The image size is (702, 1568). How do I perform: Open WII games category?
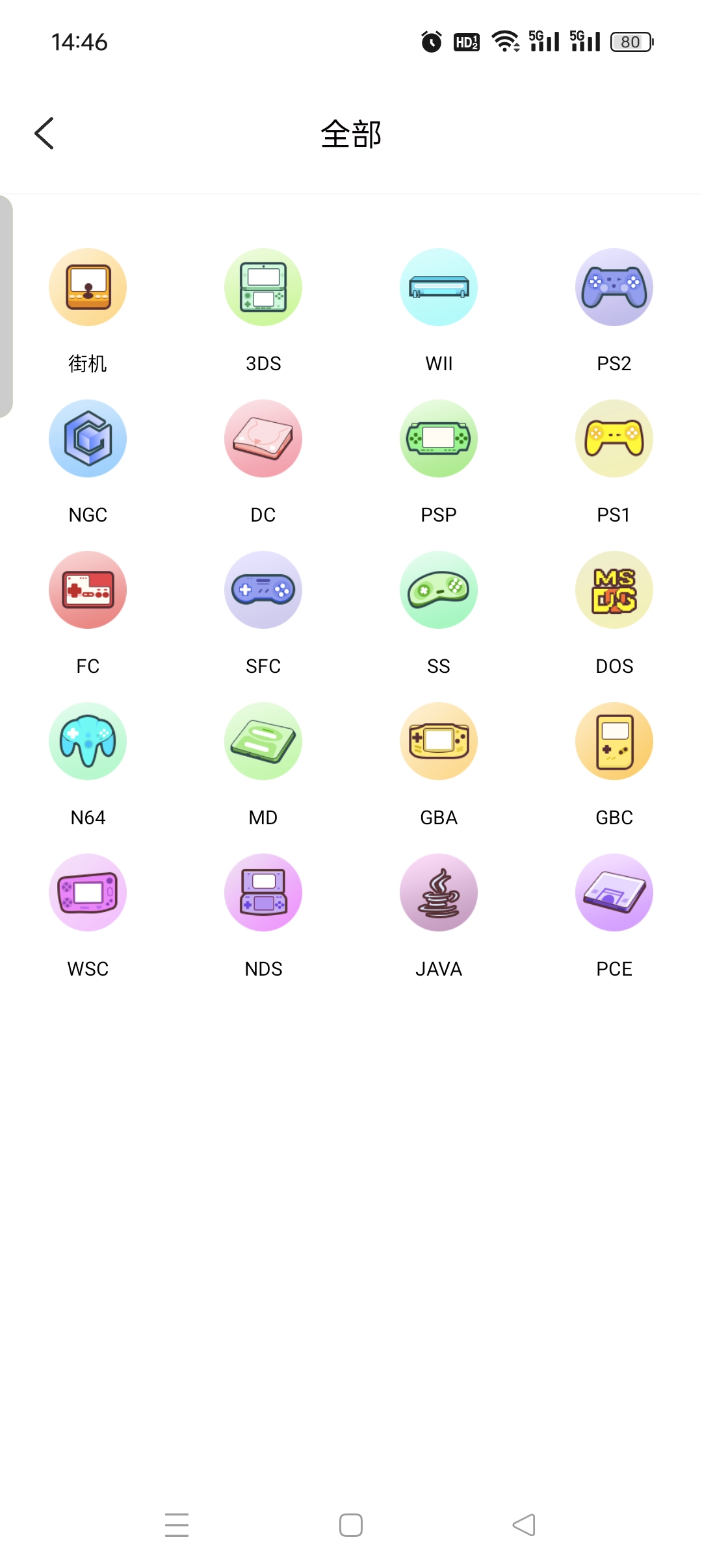pos(439,287)
